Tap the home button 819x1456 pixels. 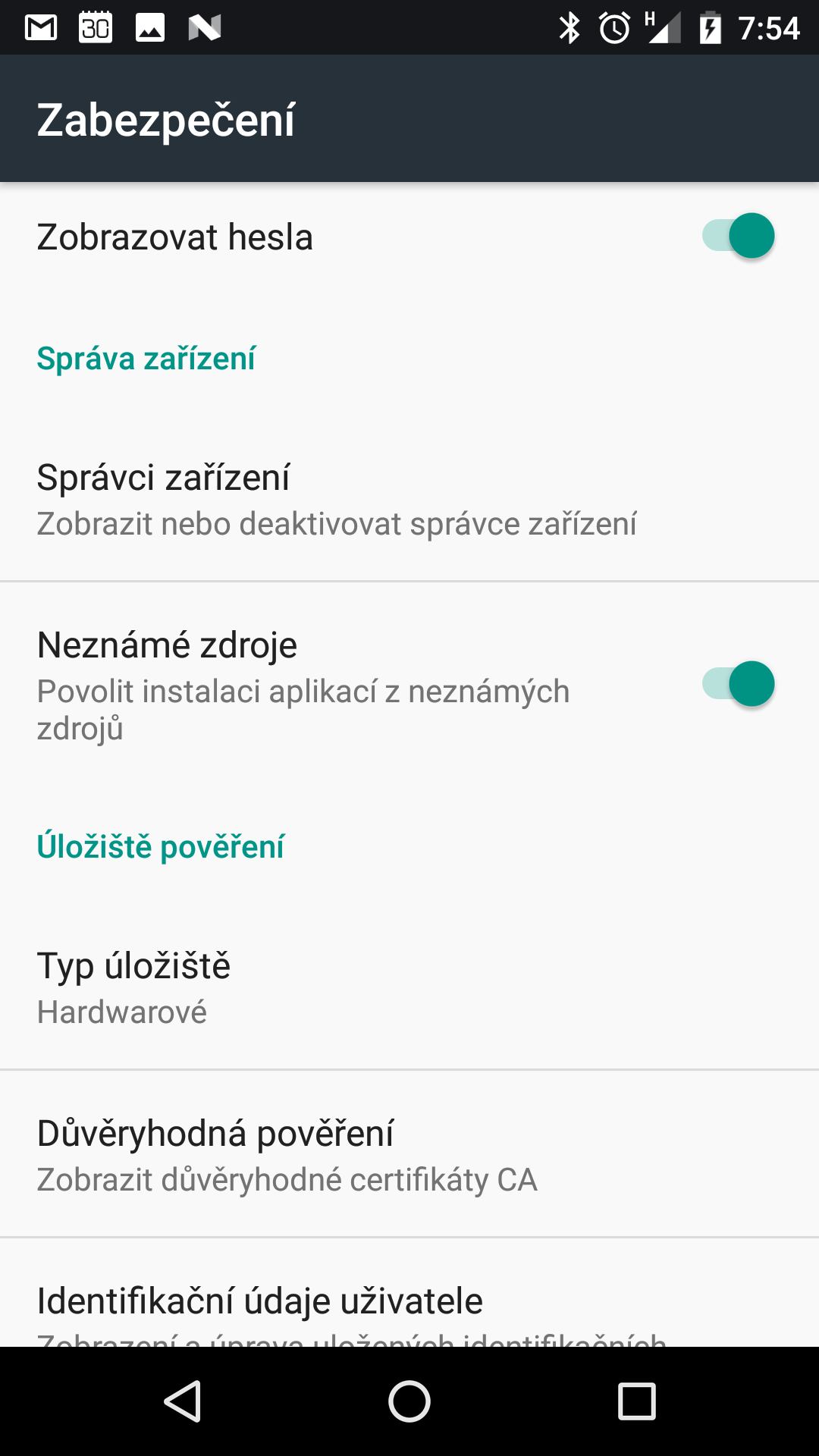click(409, 1401)
